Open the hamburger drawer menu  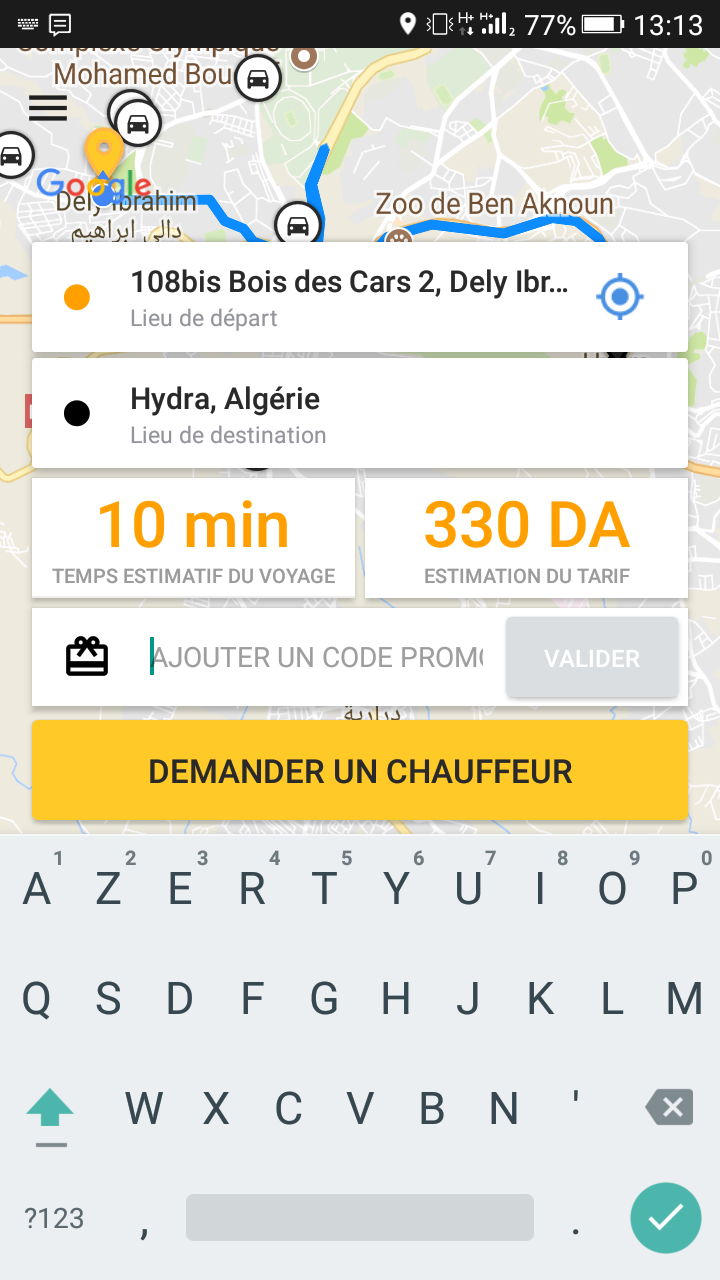click(x=48, y=107)
